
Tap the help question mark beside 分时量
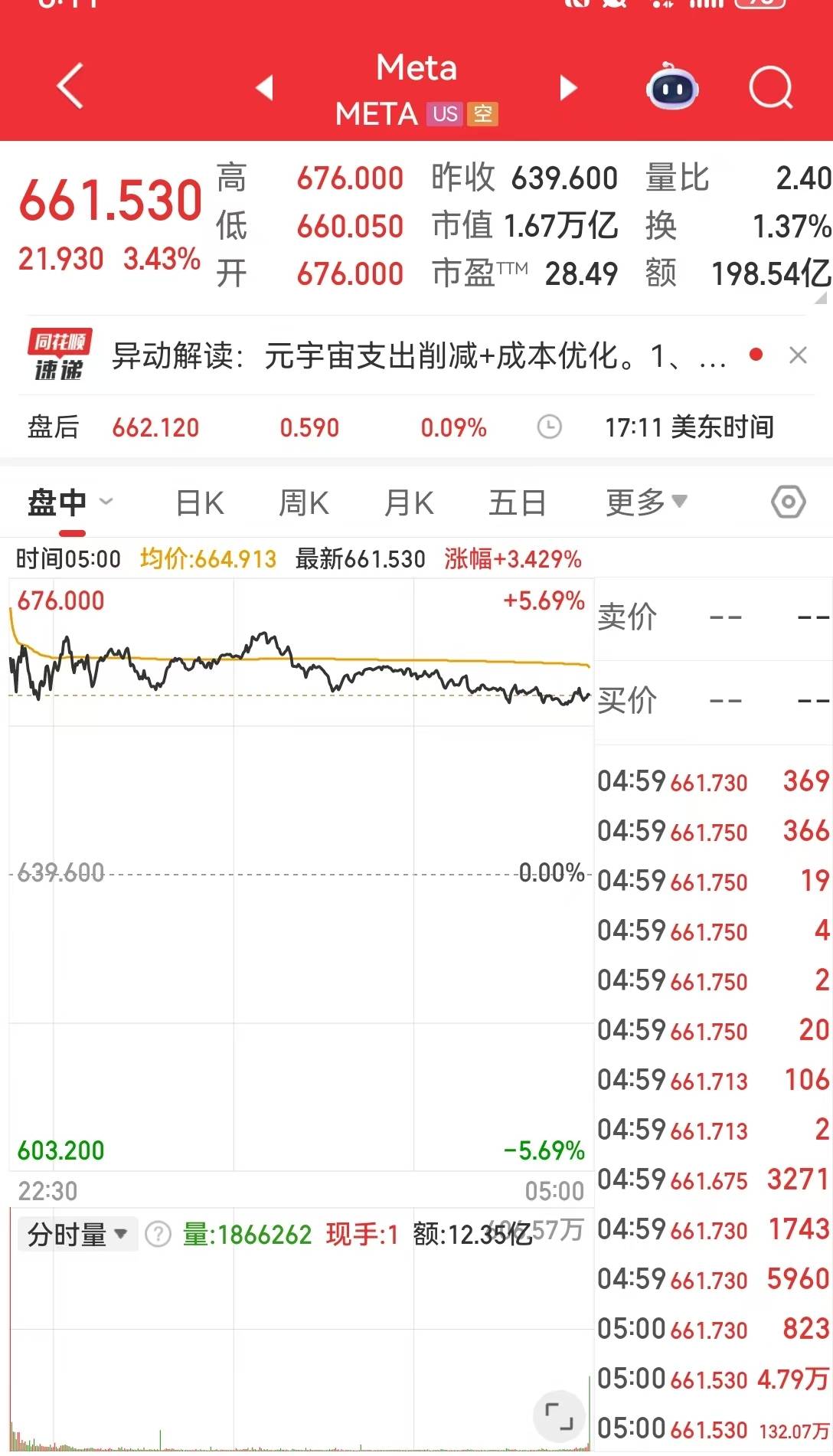point(158,1235)
